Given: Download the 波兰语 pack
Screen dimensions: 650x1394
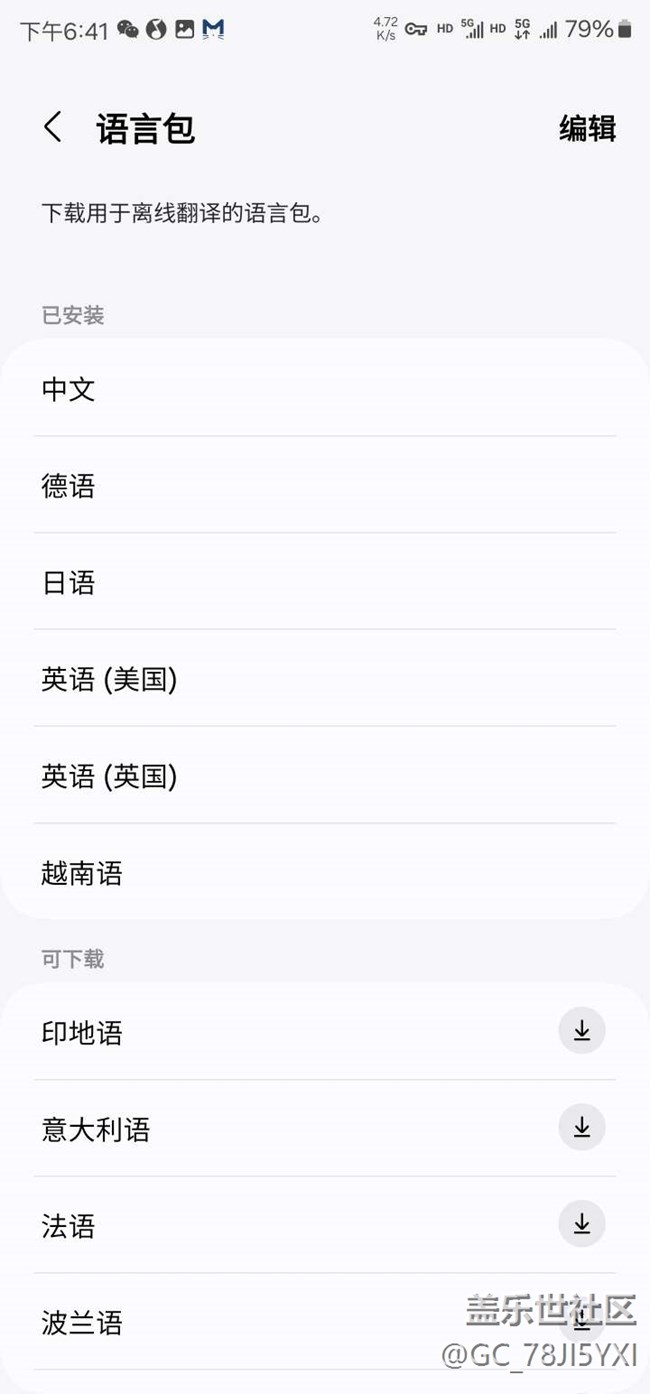Looking at the screenshot, I should click(582, 1321).
